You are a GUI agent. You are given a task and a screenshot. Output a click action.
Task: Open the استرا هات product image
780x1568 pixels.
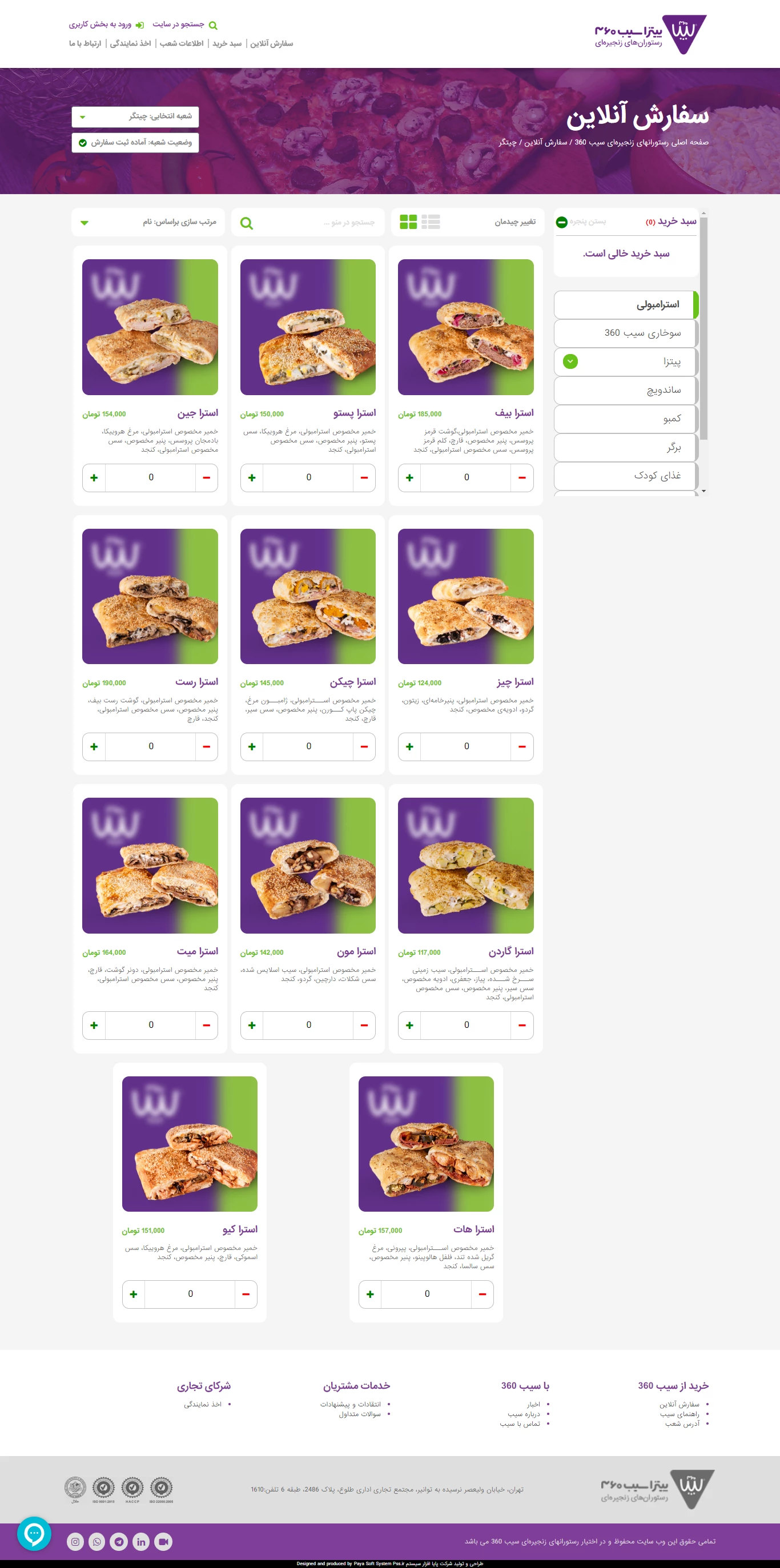click(426, 1144)
